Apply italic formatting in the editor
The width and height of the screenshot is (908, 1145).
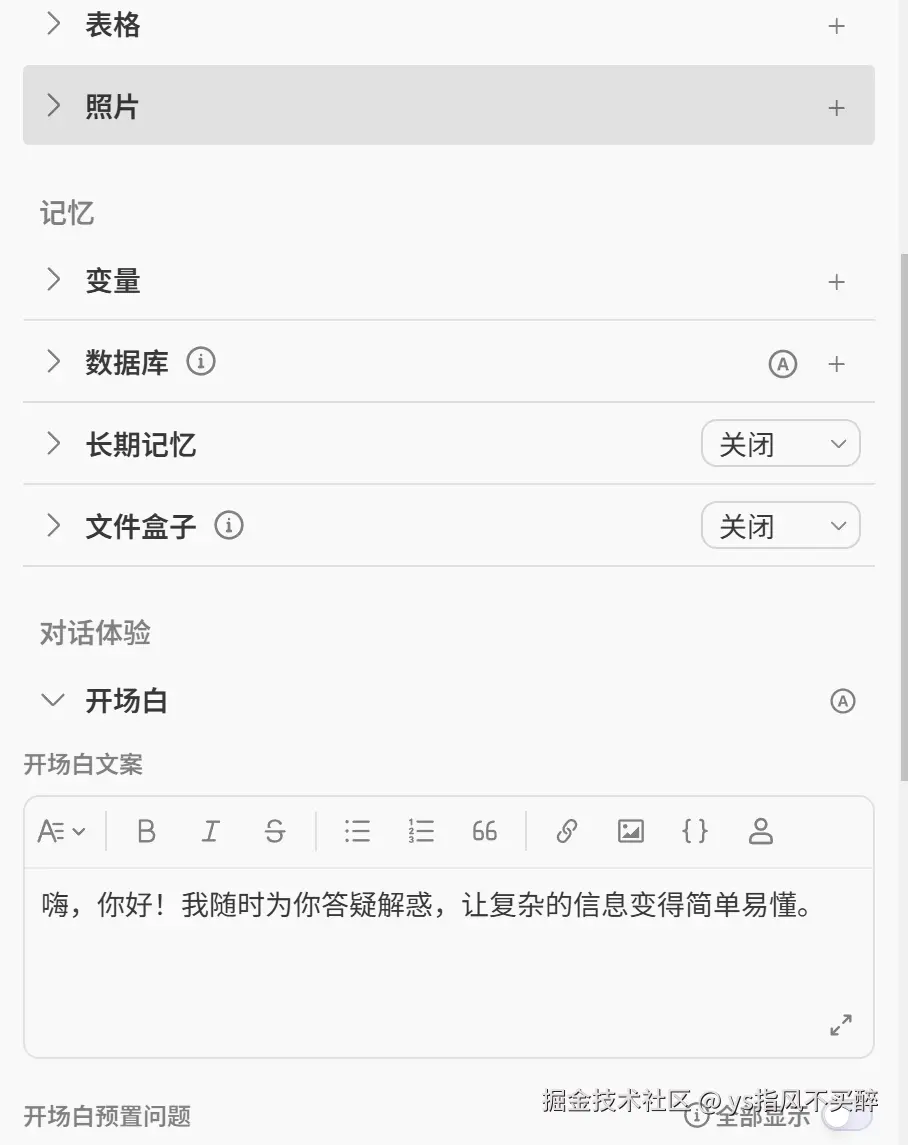210,831
